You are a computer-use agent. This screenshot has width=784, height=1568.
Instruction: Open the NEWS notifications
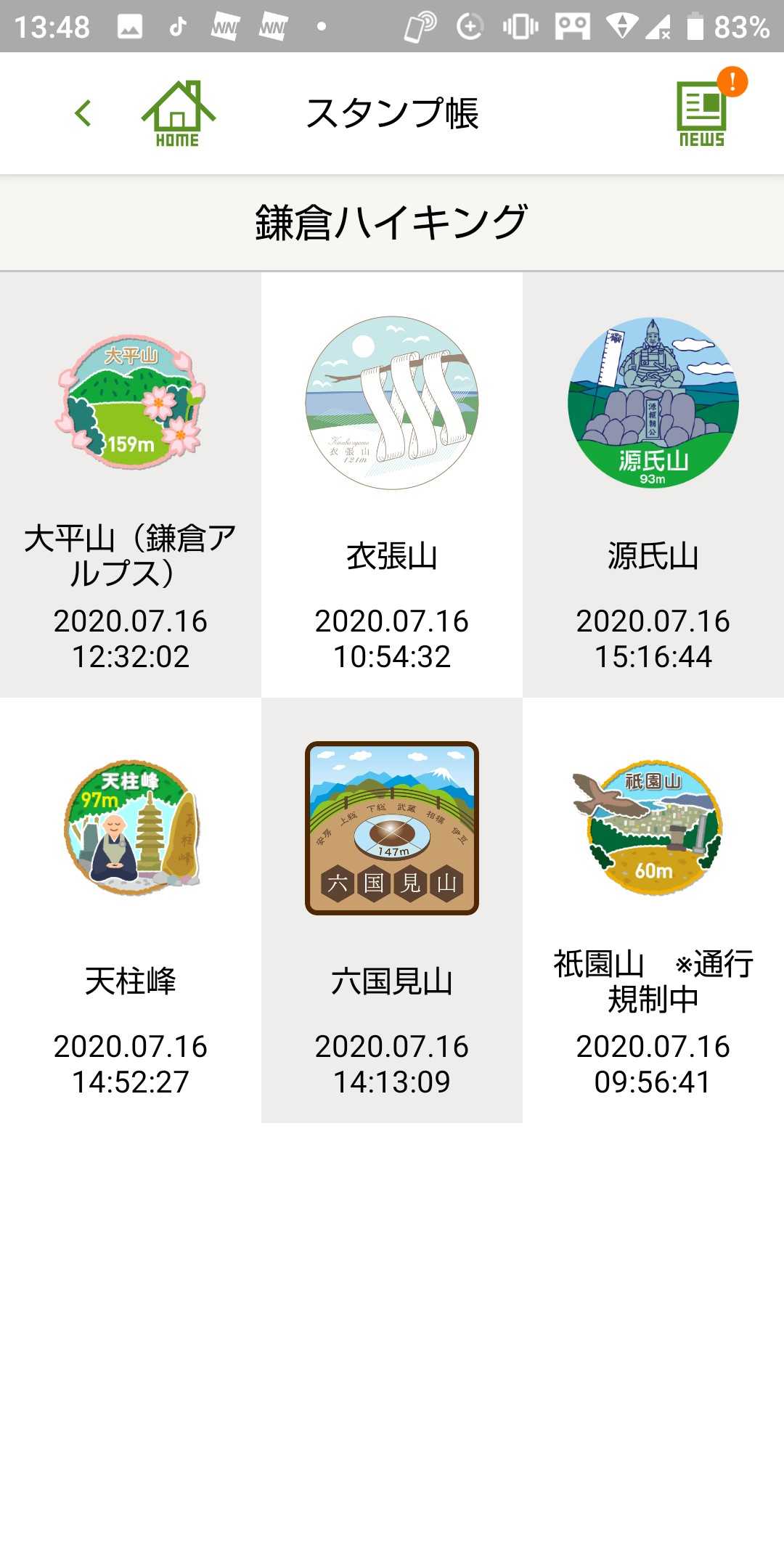pyautogui.click(x=702, y=113)
